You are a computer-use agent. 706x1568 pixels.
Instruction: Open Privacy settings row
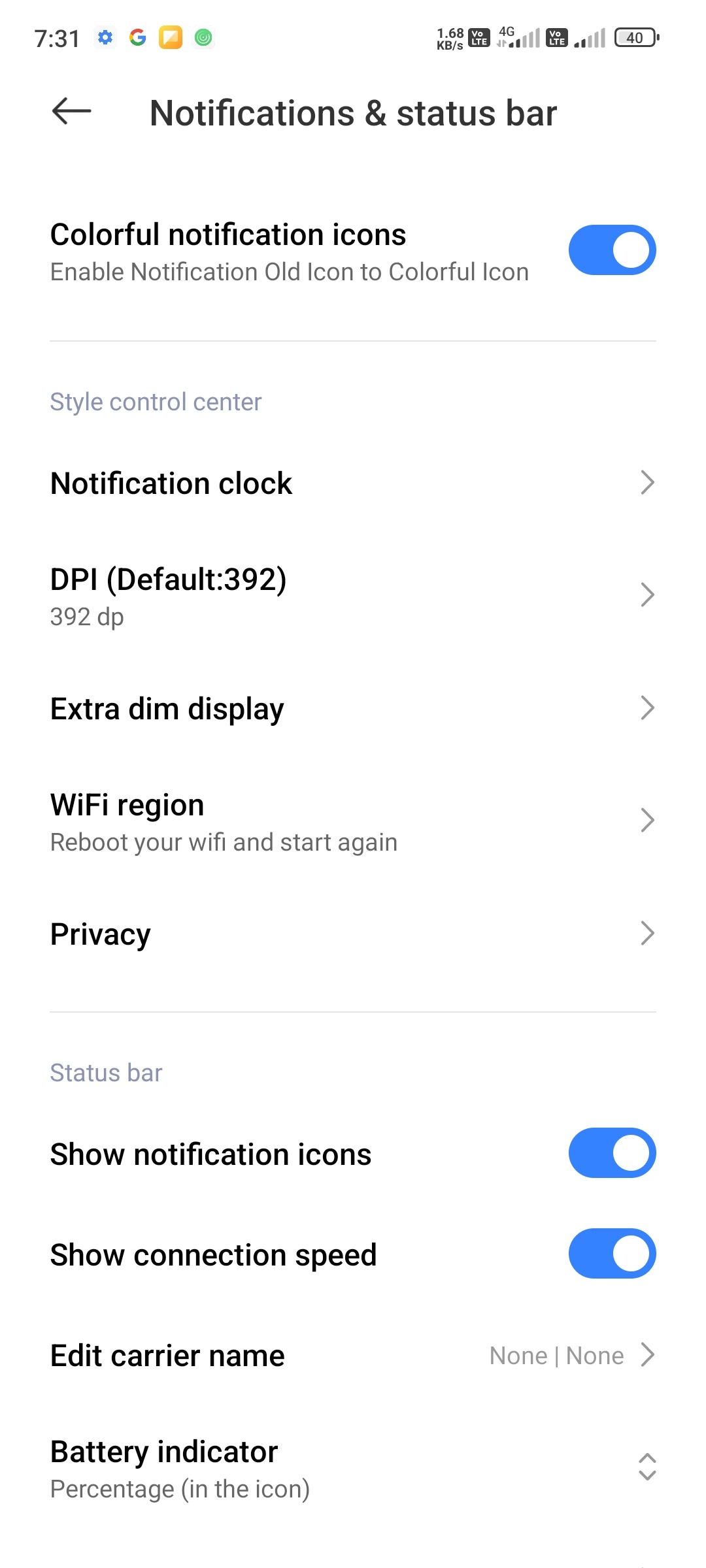[353, 934]
